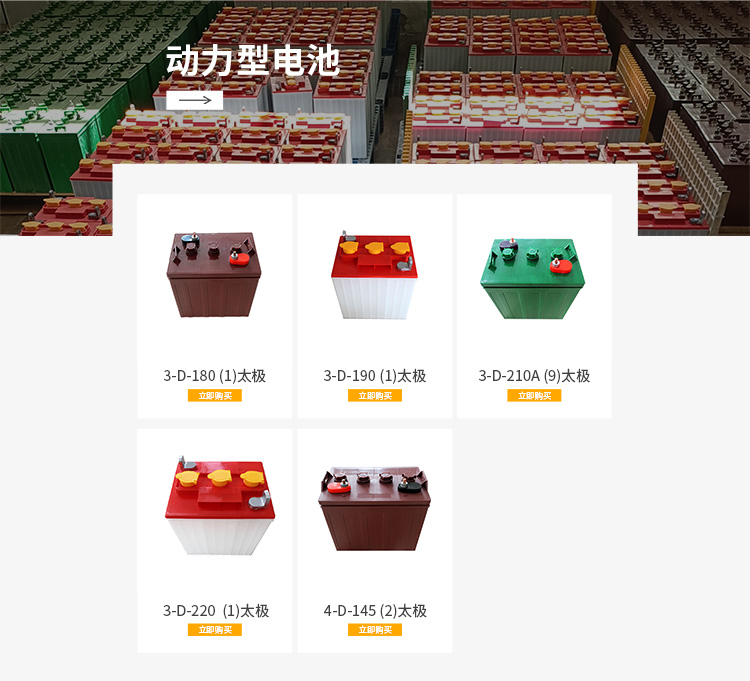This screenshot has width=750, height=681.
Task: Tap 立即购买 under 4-D-145 (2)太极
Action: (374, 630)
